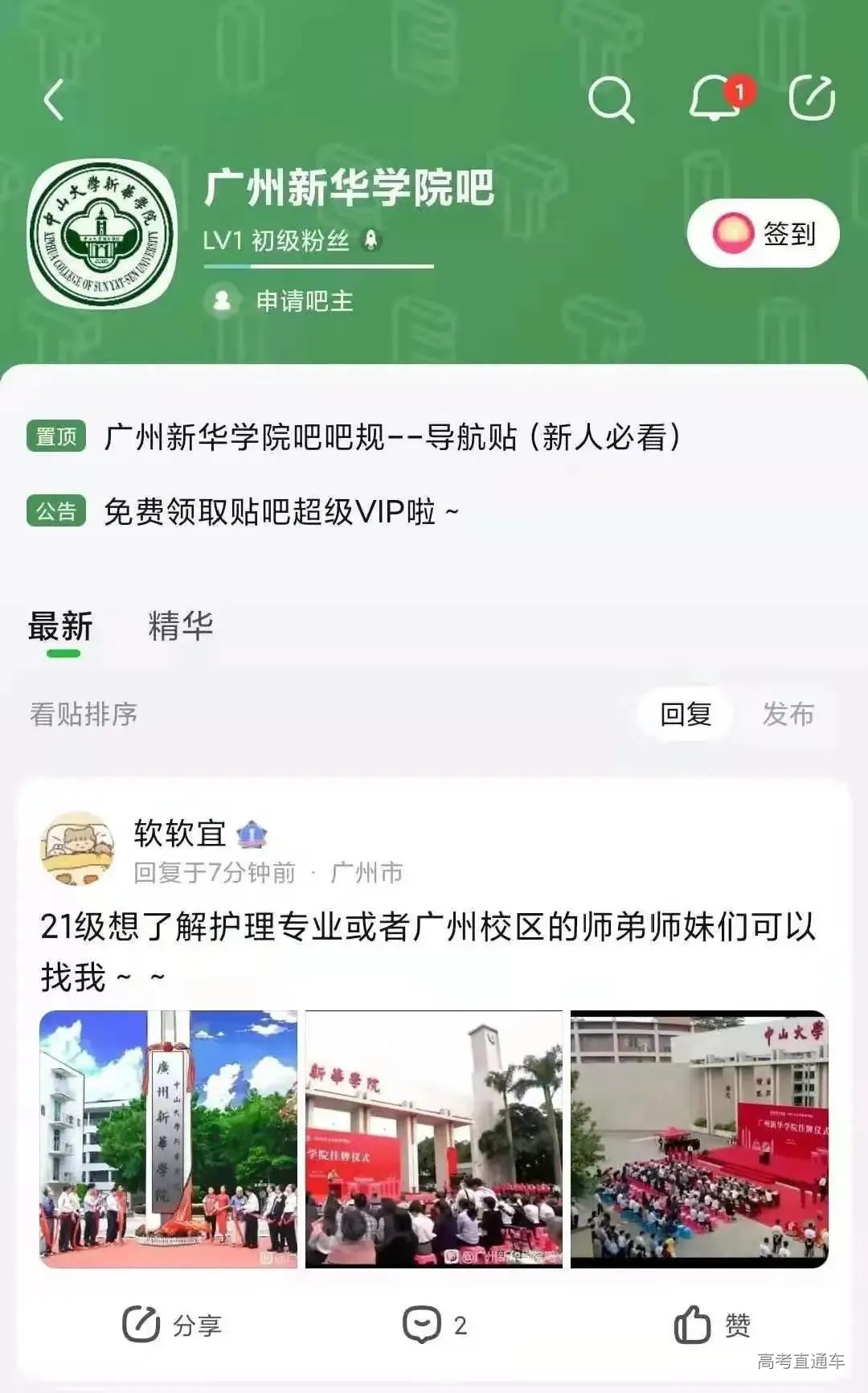Open the search icon
Viewport: 868px width, 1393px height.
(x=611, y=99)
